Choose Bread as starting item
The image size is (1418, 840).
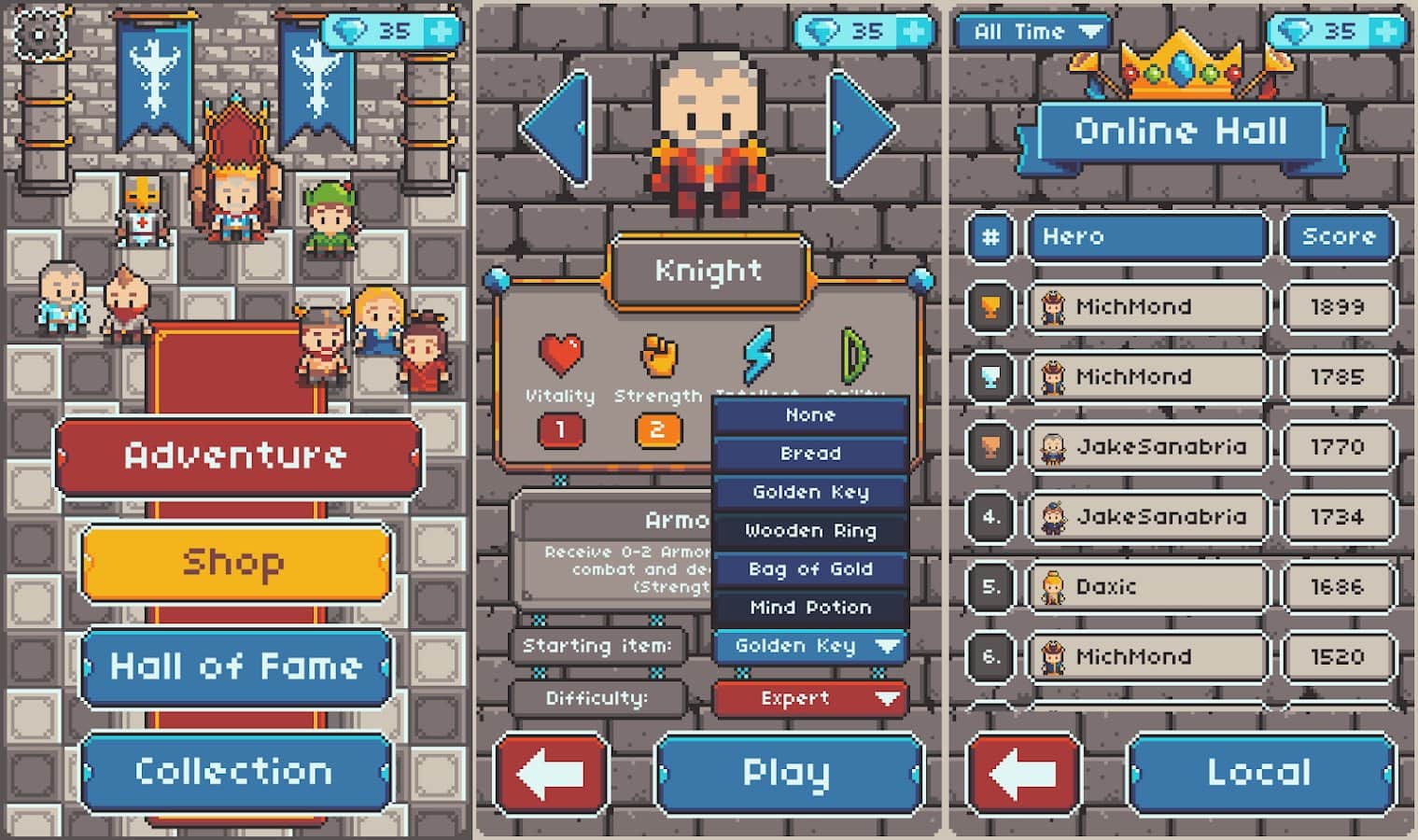(x=809, y=454)
